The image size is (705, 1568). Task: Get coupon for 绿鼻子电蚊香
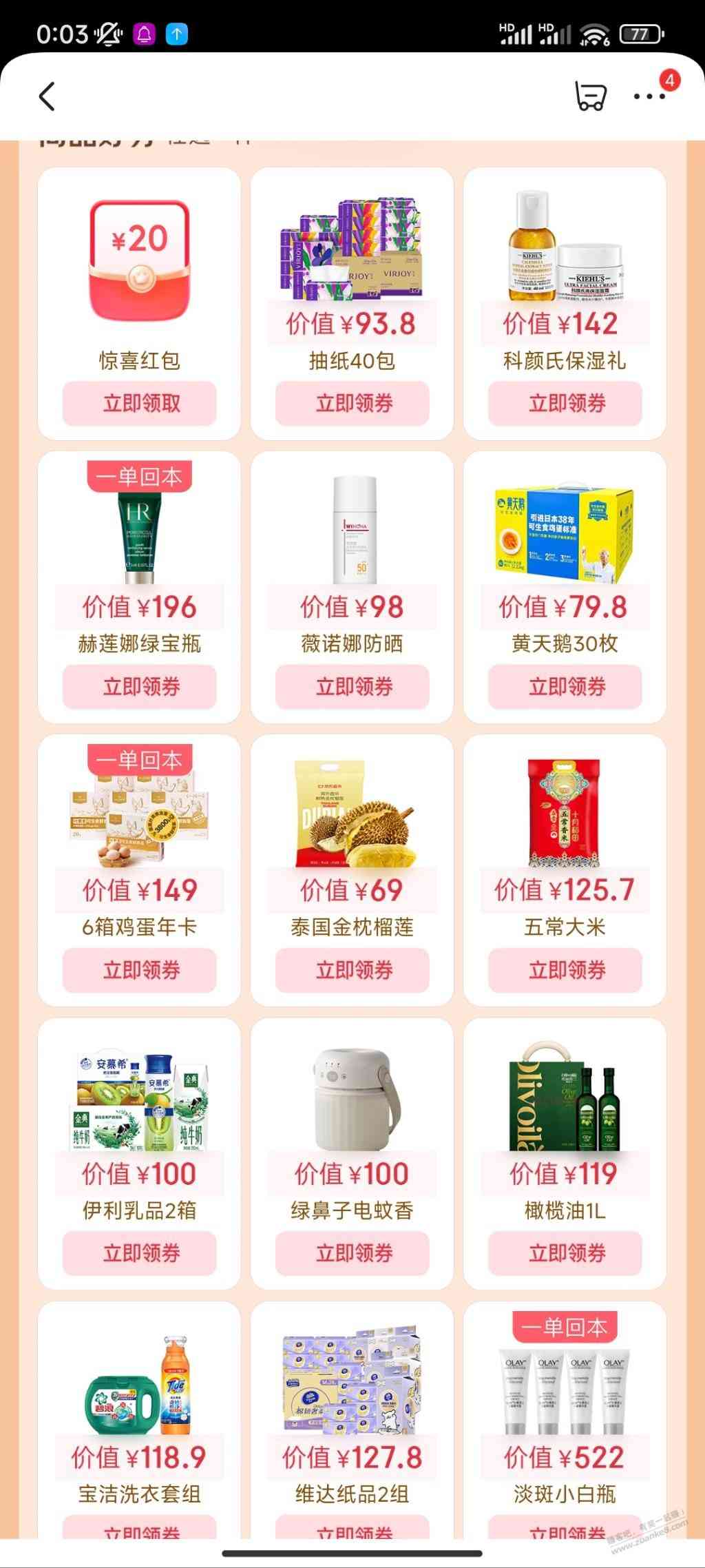[x=352, y=1253]
